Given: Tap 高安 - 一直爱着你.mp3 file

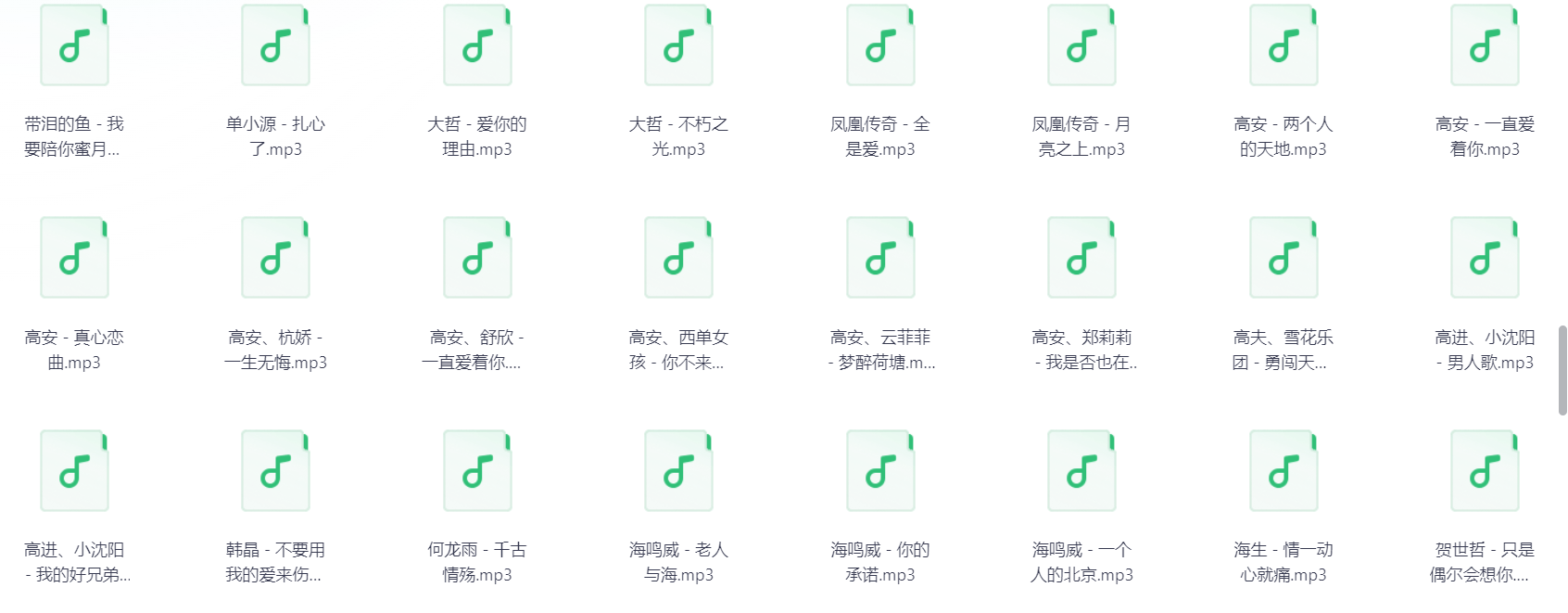Looking at the screenshot, I should [x=1485, y=46].
